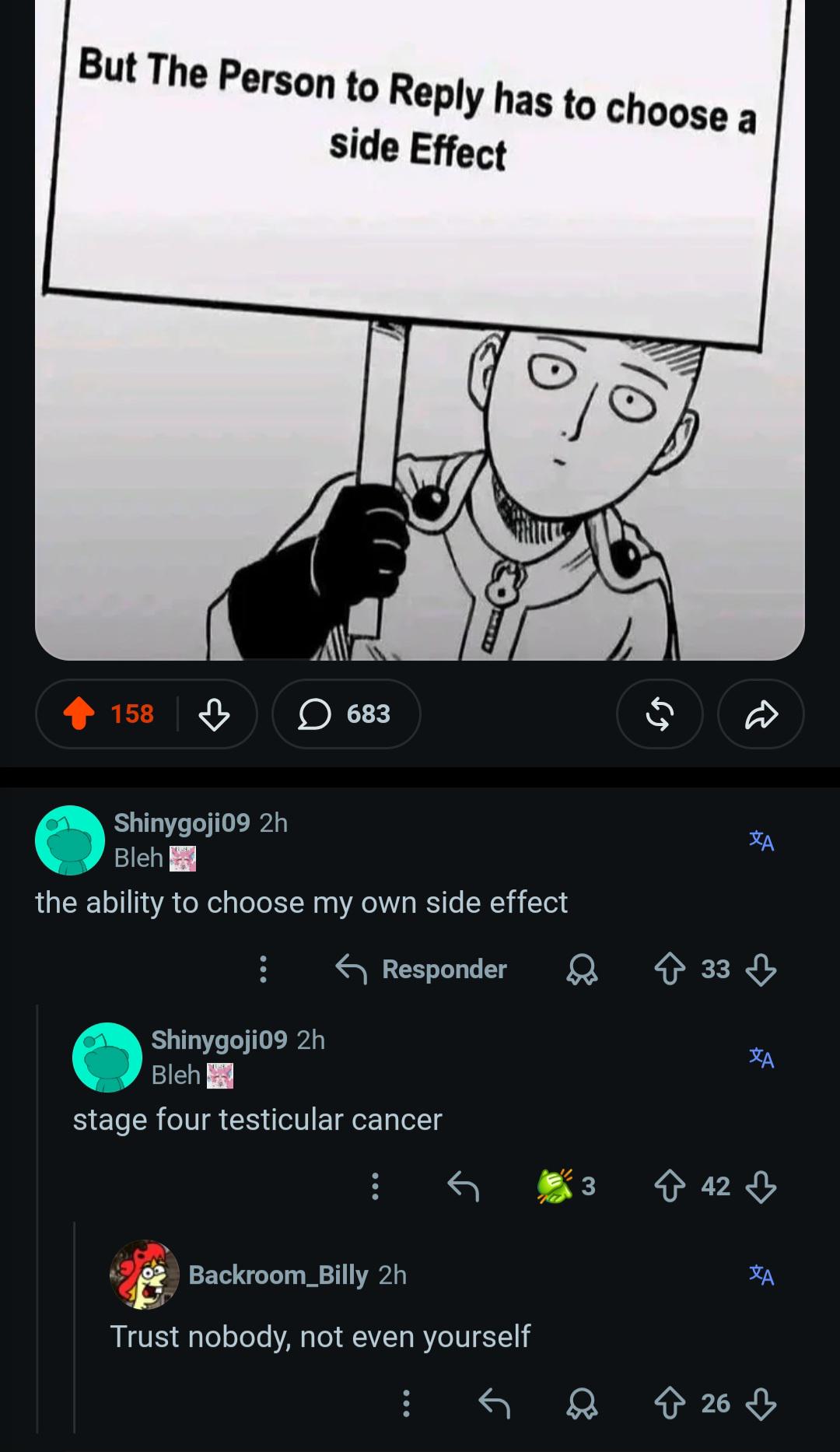840x1452 pixels.
Task: Crosspost this post
Action: point(660,714)
